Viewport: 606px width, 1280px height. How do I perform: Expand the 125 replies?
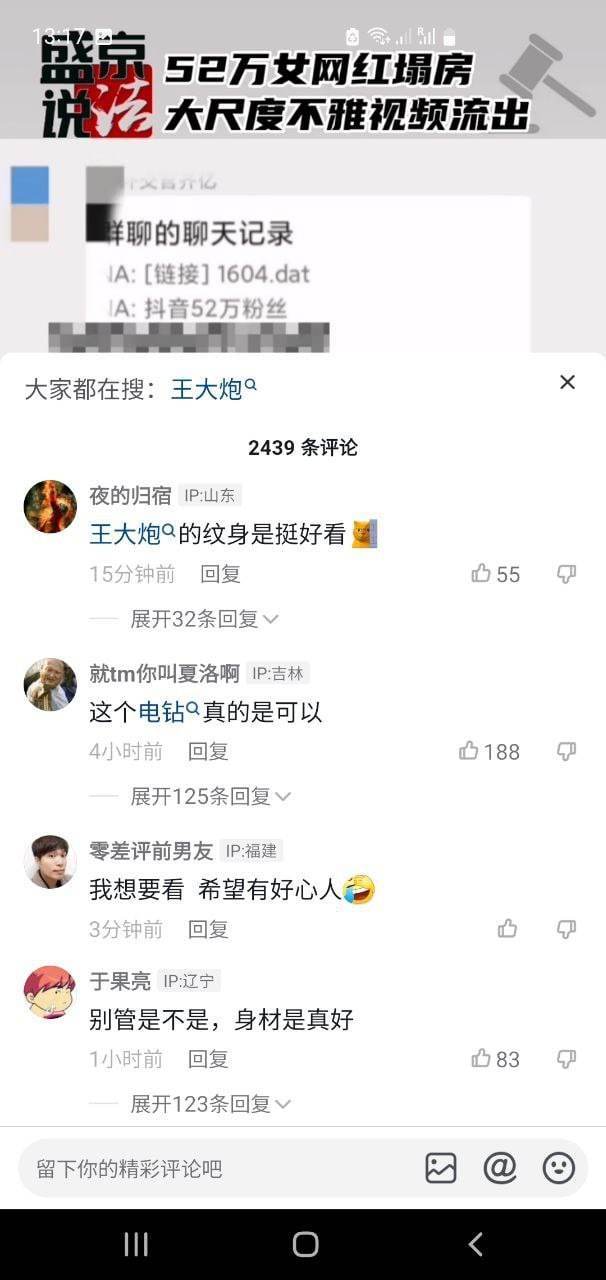(210, 796)
